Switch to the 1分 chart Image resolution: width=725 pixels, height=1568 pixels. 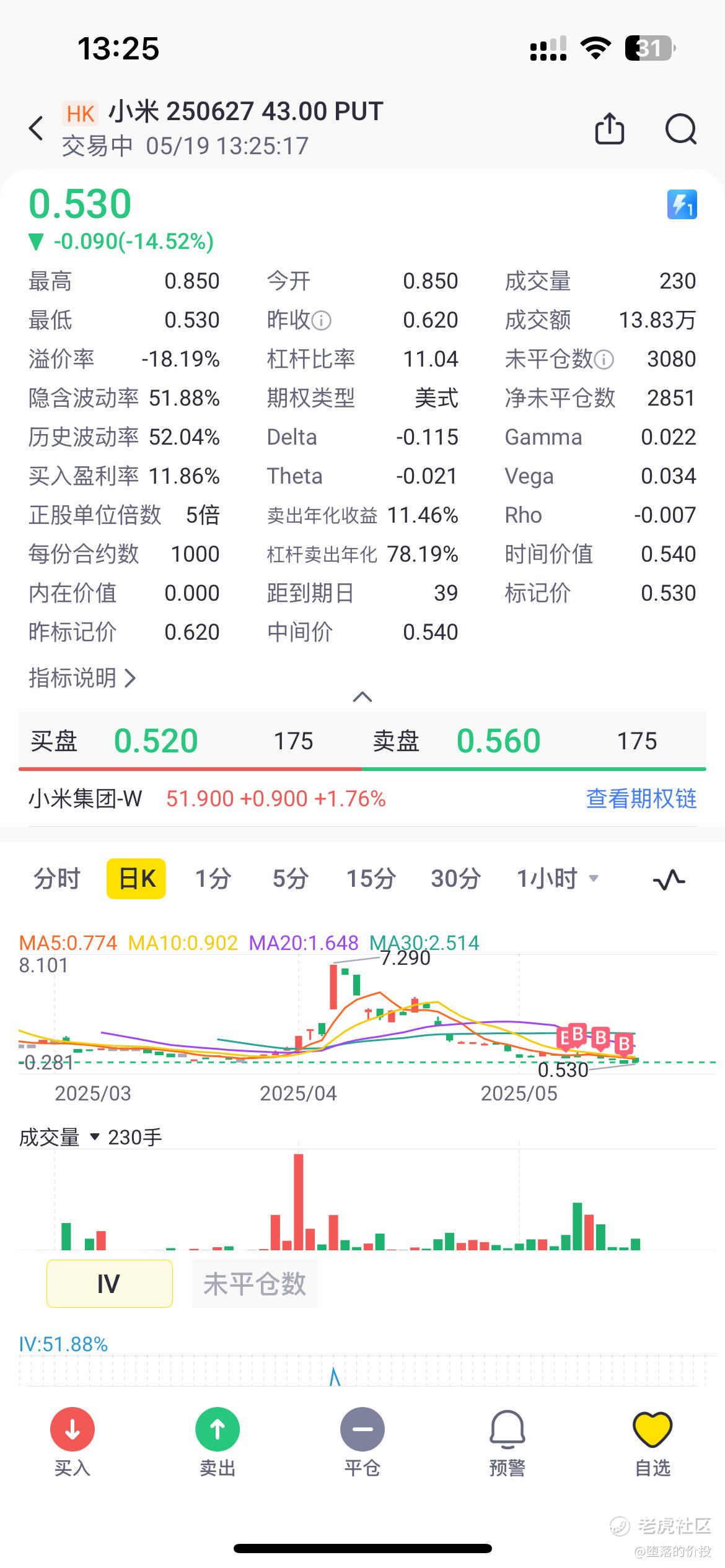click(213, 879)
